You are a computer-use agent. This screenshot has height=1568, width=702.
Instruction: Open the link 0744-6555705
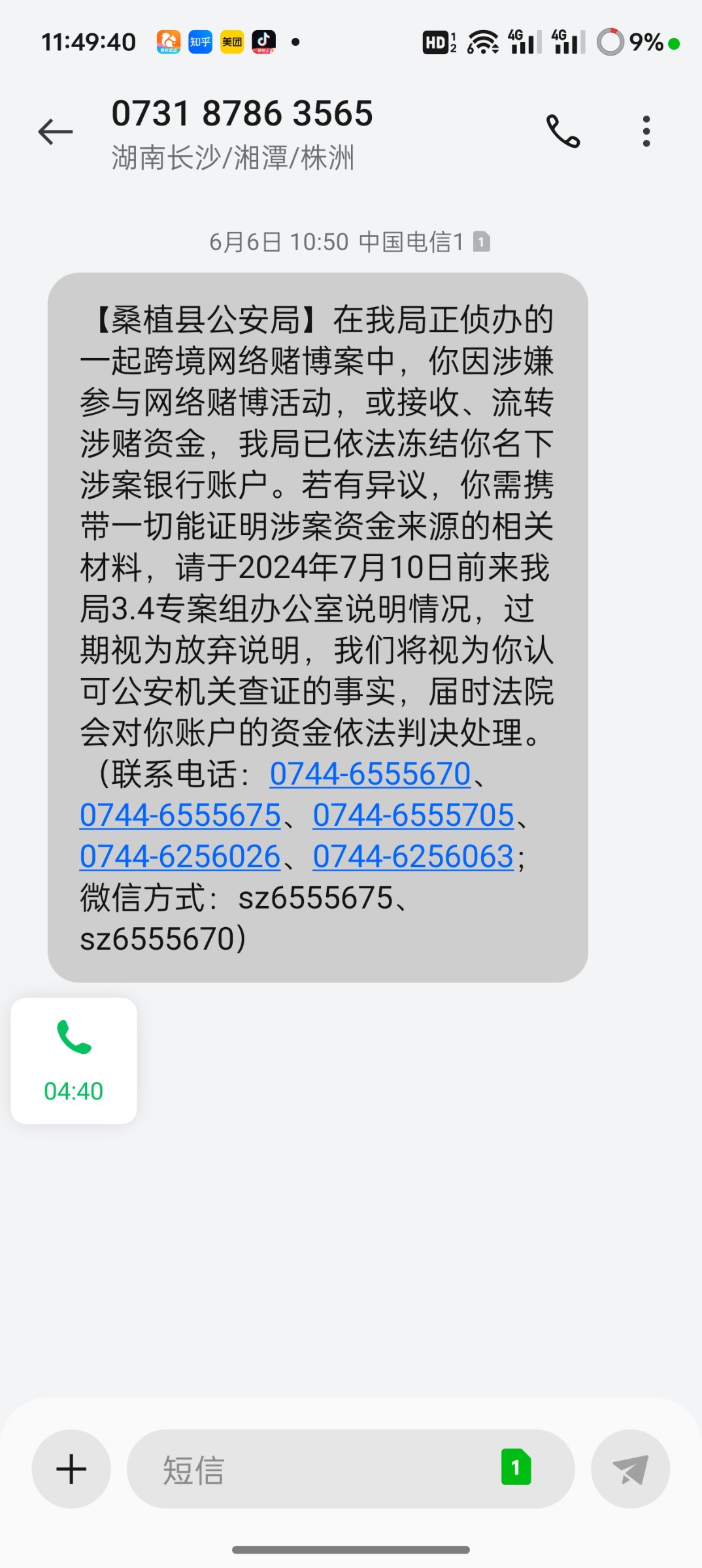point(413,815)
